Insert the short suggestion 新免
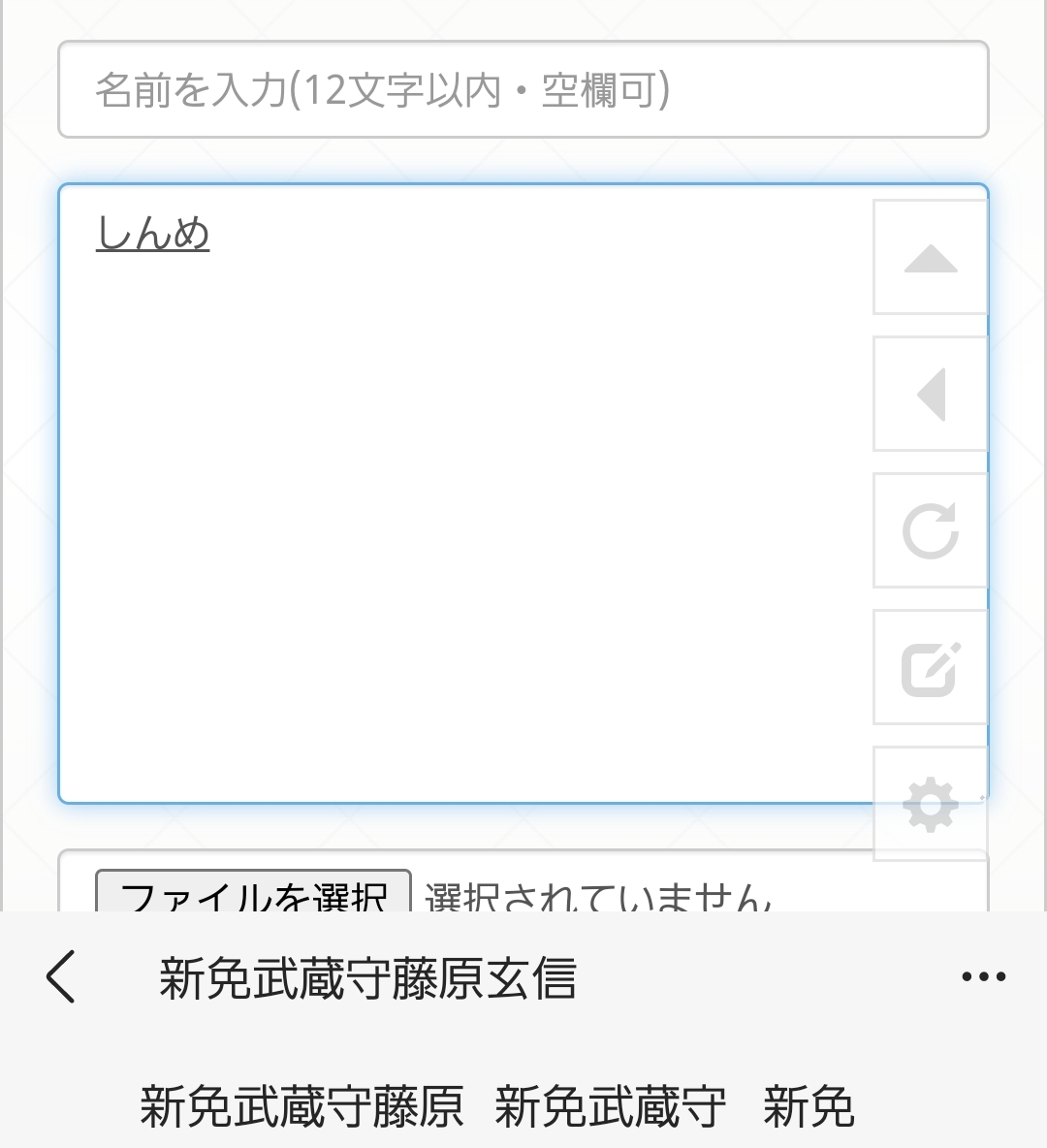This screenshot has height=1148, width=1047. point(809,1106)
